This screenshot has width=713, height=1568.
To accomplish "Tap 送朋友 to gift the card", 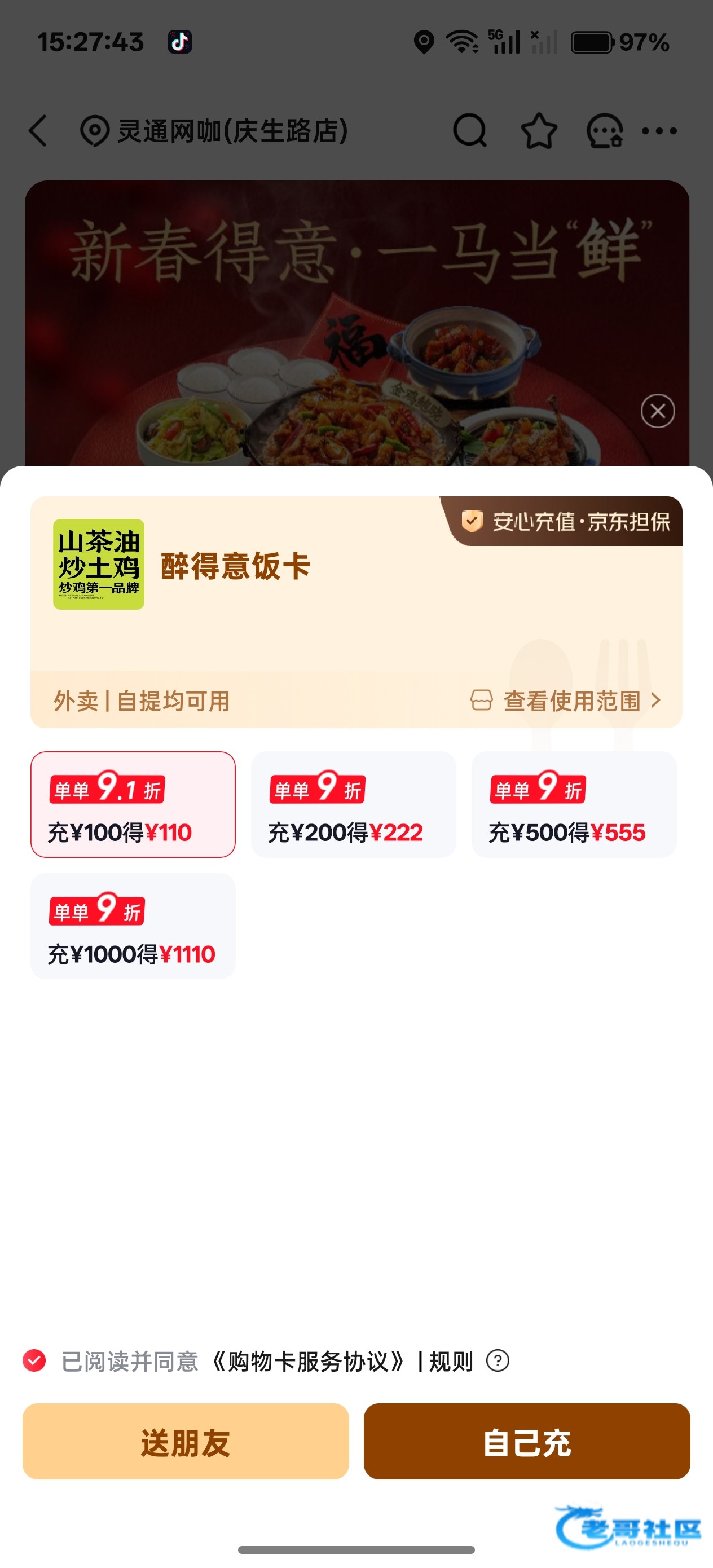I will pyautogui.click(x=186, y=1442).
